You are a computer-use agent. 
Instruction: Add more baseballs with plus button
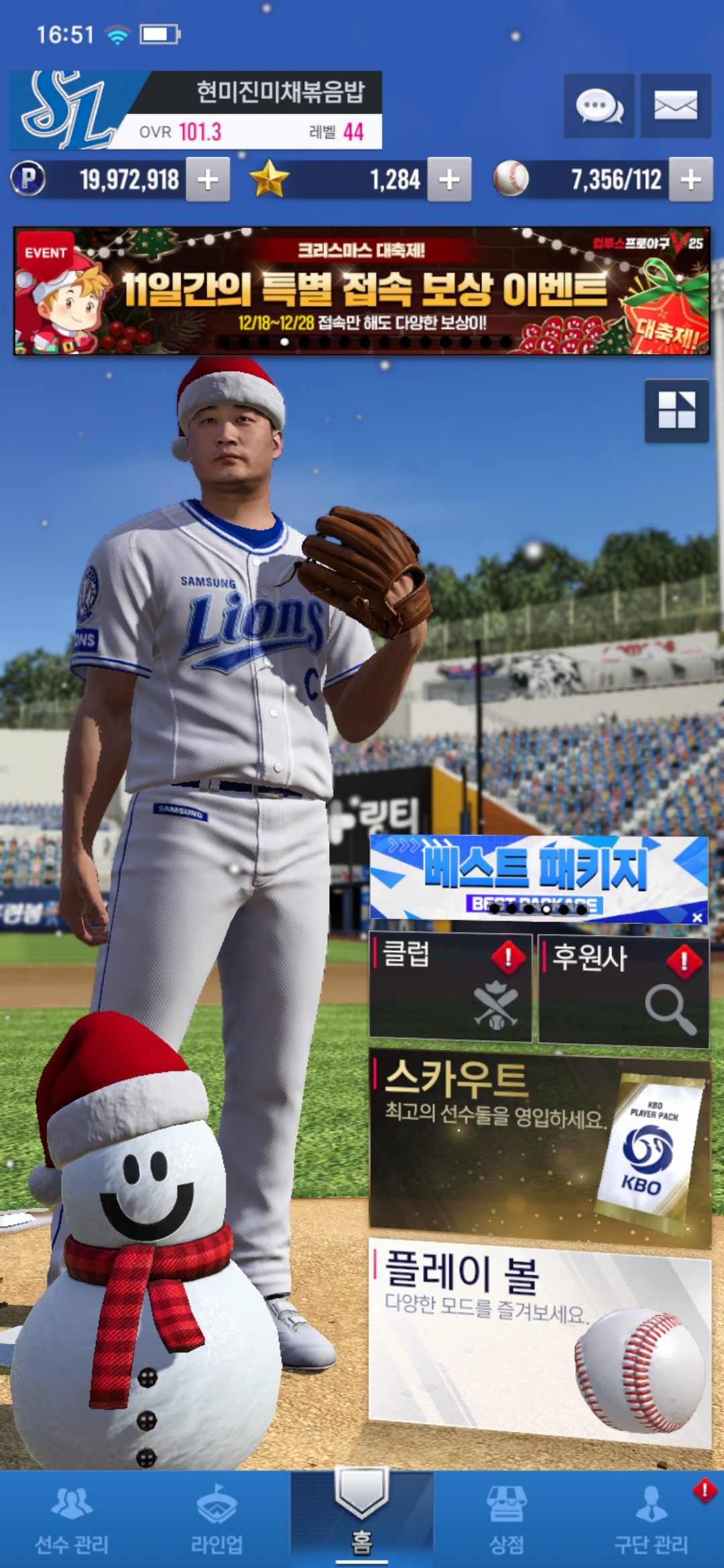(690, 180)
